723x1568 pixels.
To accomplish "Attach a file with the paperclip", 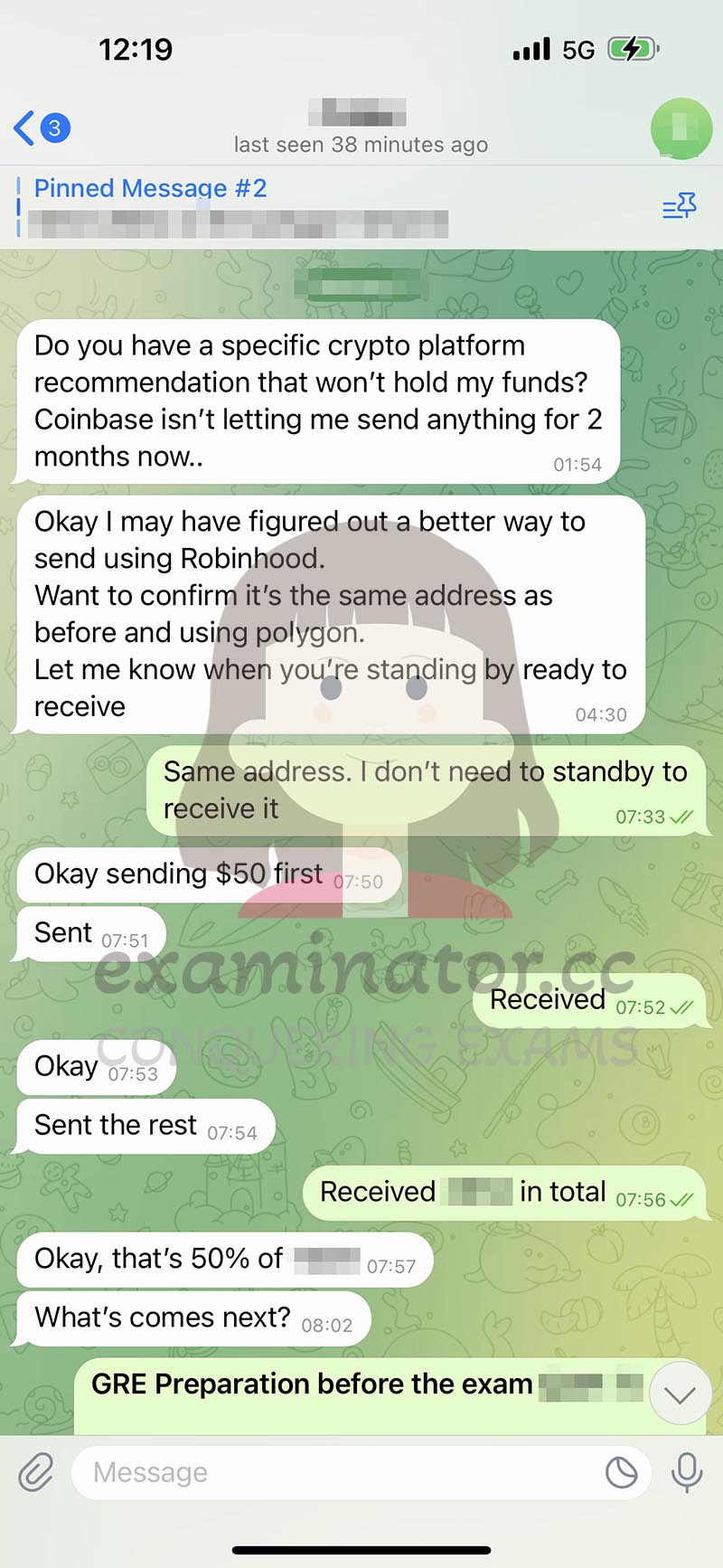I will tap(37, 1473).
